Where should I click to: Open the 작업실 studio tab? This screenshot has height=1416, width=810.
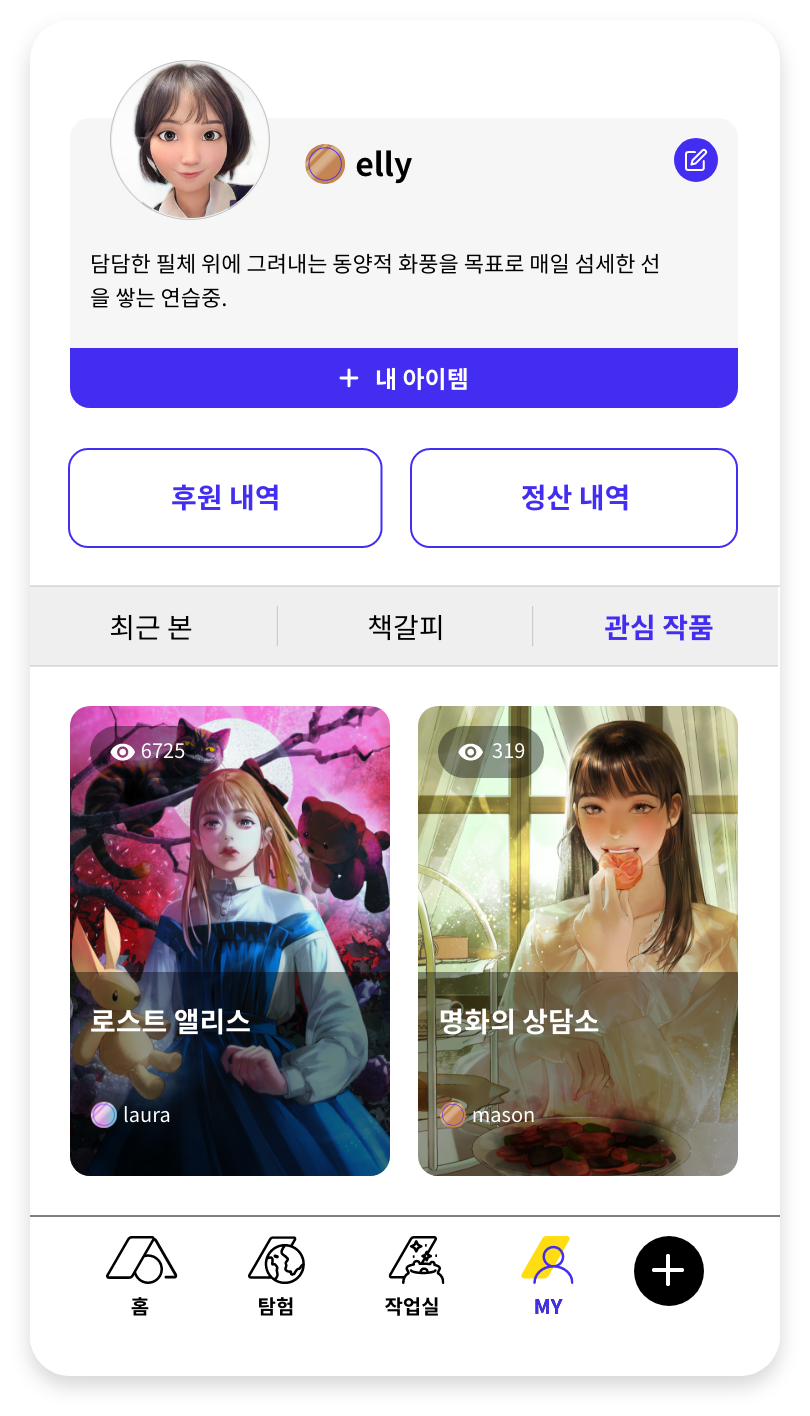[x=412, y=1275]
